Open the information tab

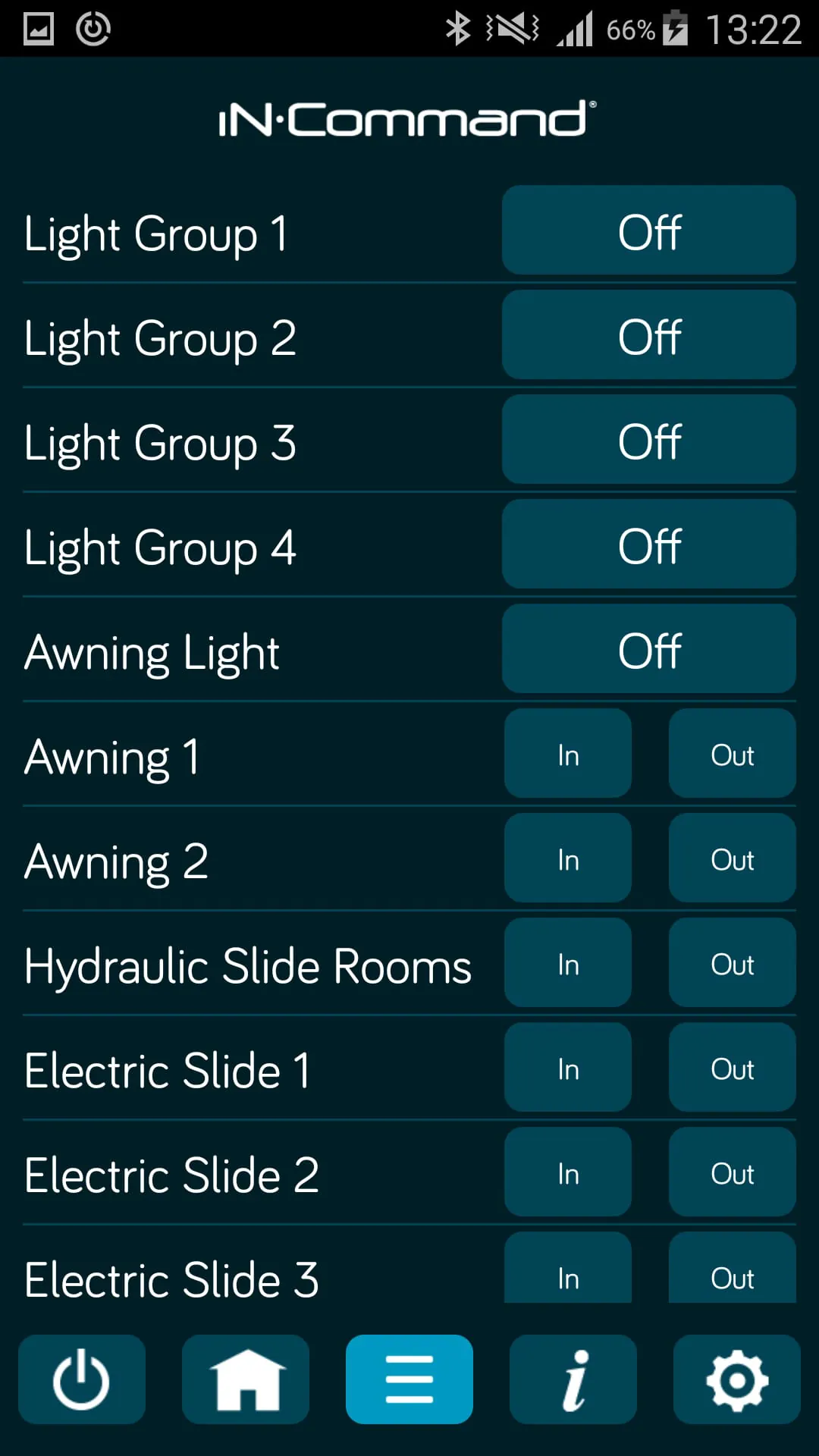click(x=573, y=1379)
